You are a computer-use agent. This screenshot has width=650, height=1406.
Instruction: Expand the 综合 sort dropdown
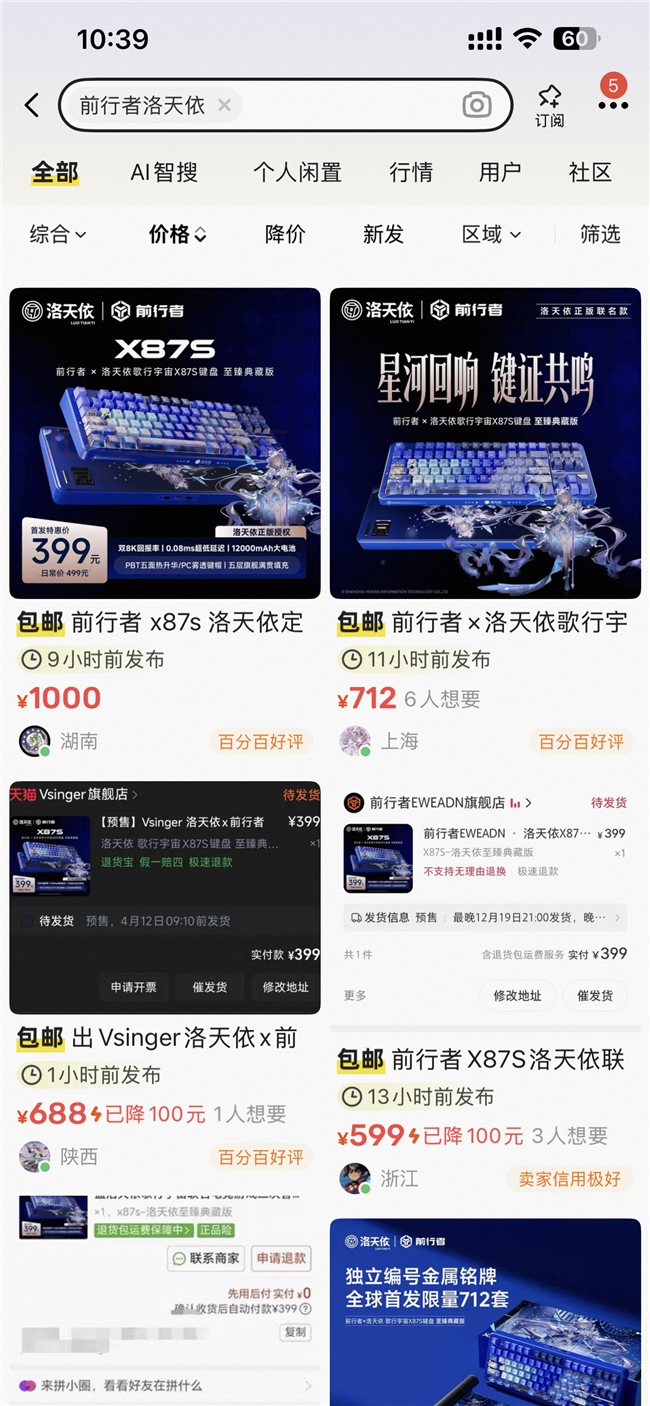58,234
